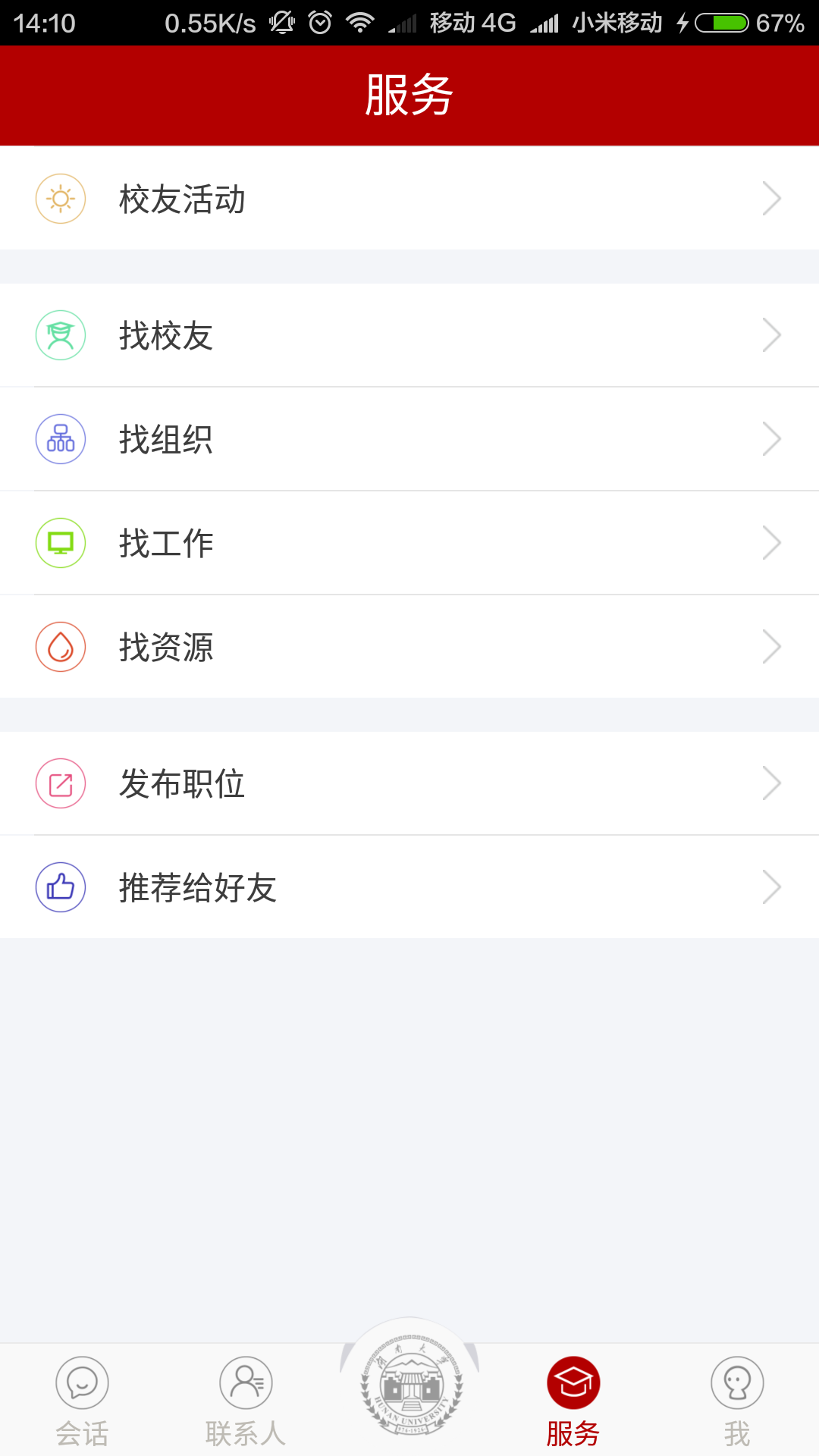The height and width of the screenshot is (1456, 819).
Task: Open 找工作 job search
Action: tap(409, 543)
